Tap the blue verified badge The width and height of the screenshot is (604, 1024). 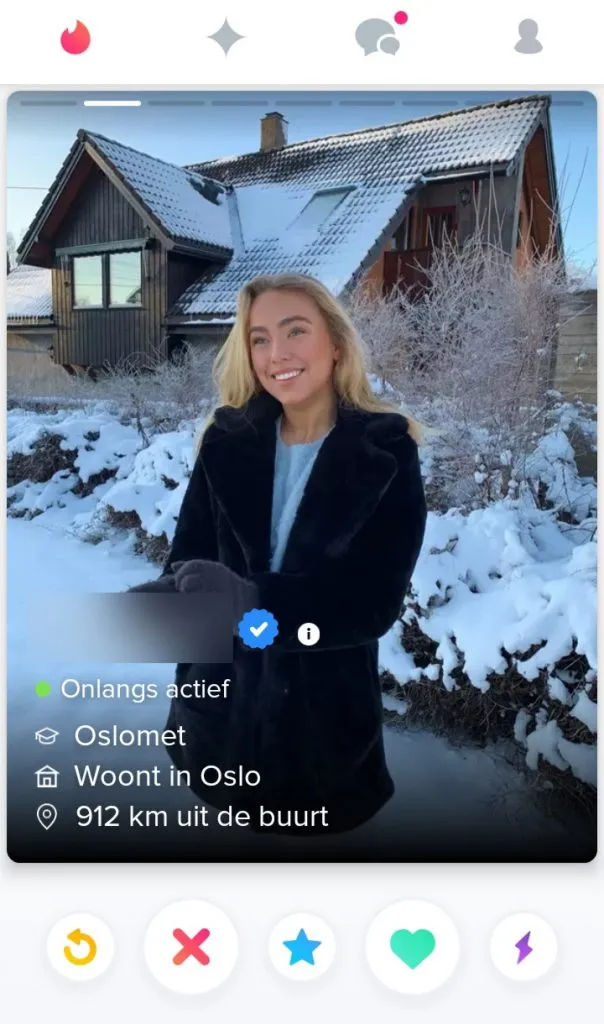click(x=258, y=629)
